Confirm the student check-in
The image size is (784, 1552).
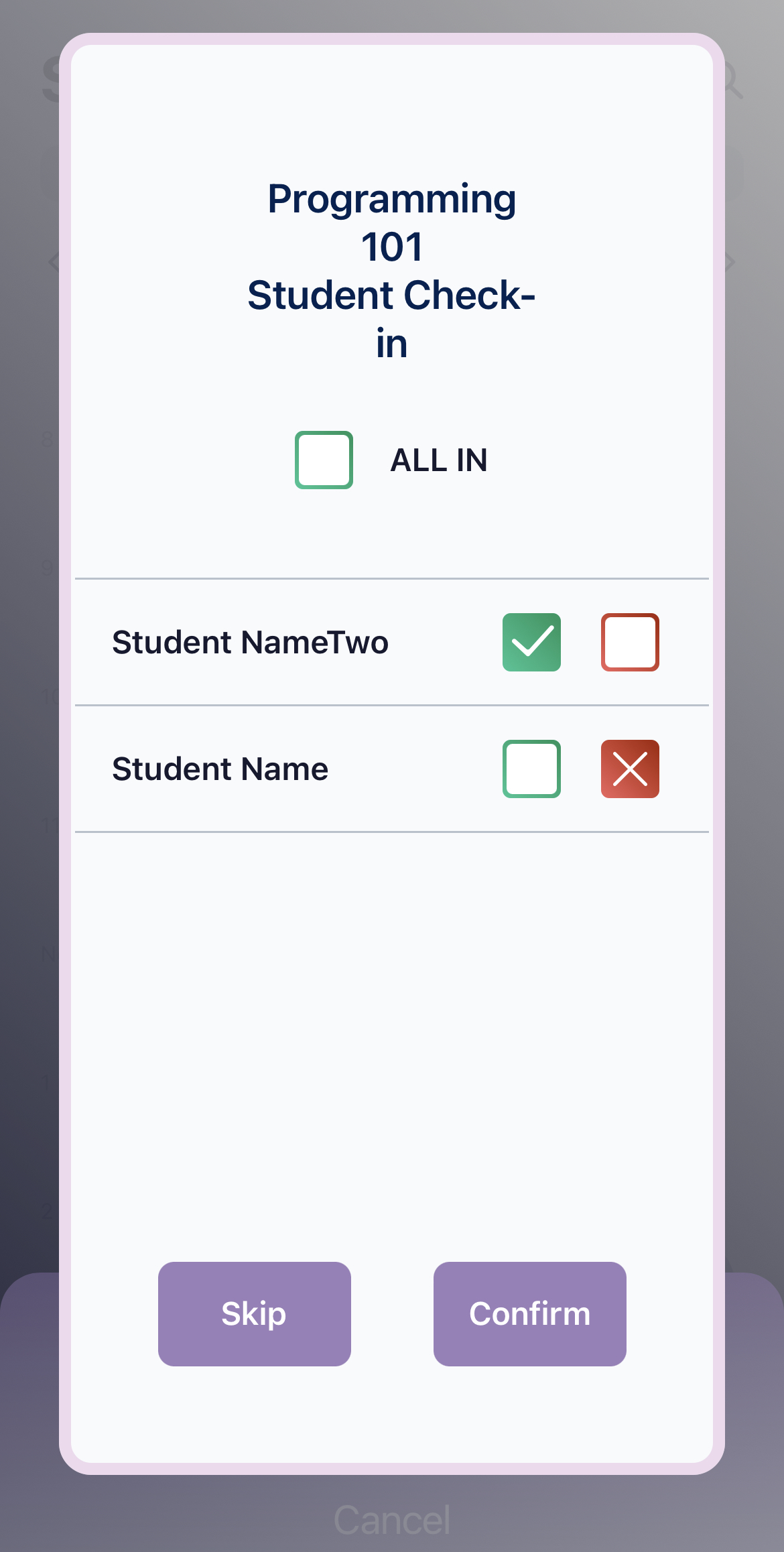click(529, 1313)
